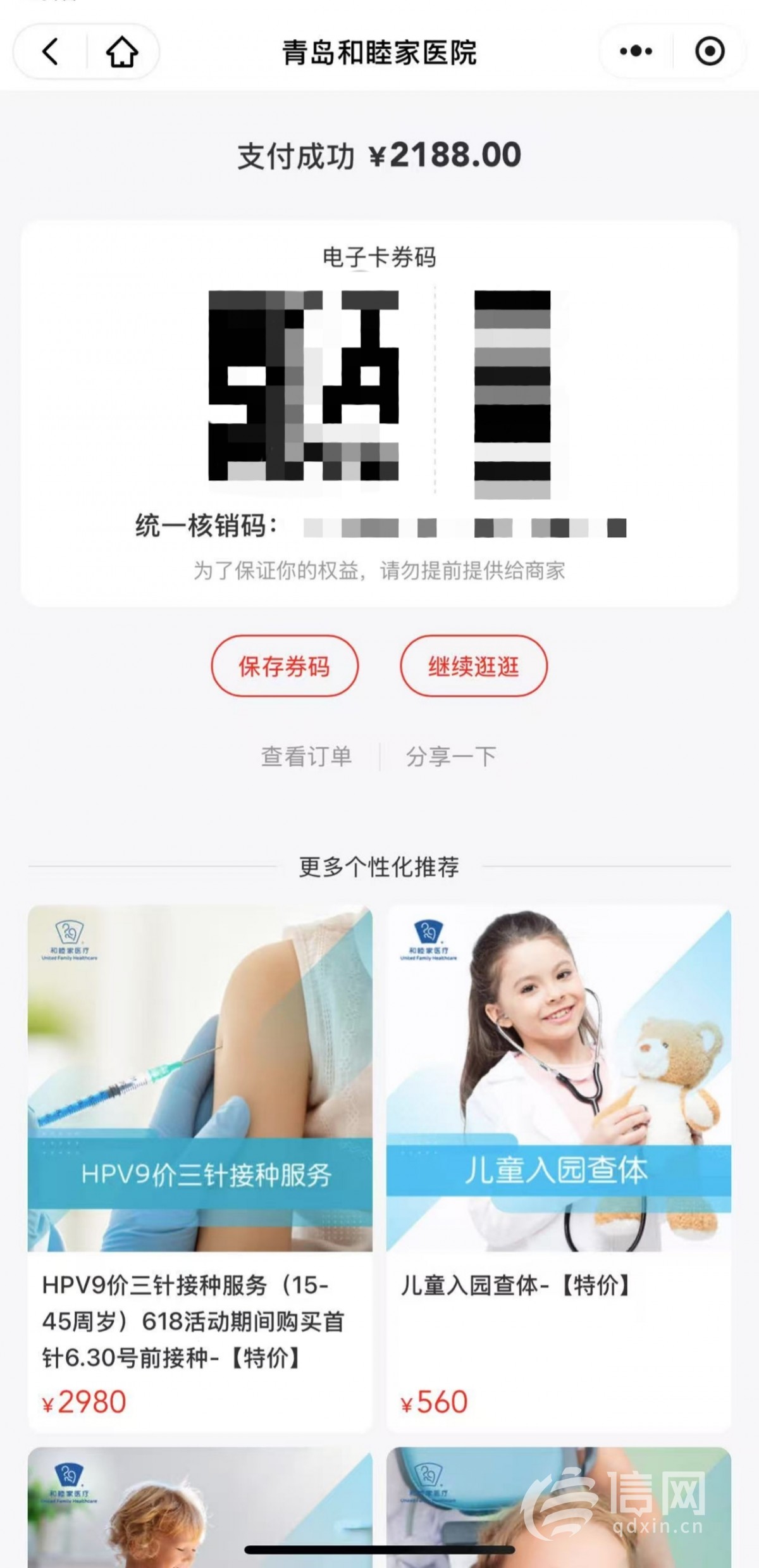
Task: Go back using the arrow icon
Action: coord(50,51)
